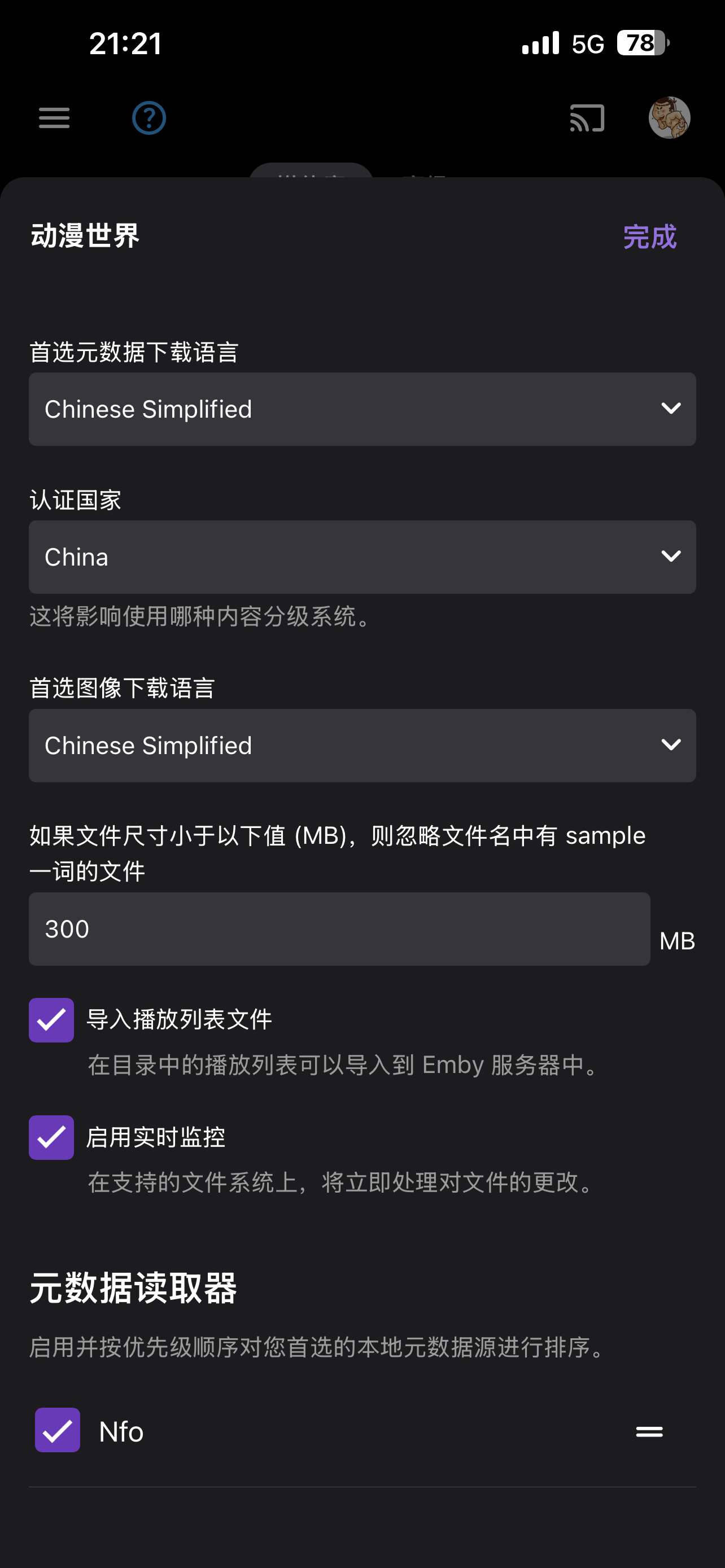The image size is (725, 1568).
Task: Tap the cast to device icon
Action: 587,118
